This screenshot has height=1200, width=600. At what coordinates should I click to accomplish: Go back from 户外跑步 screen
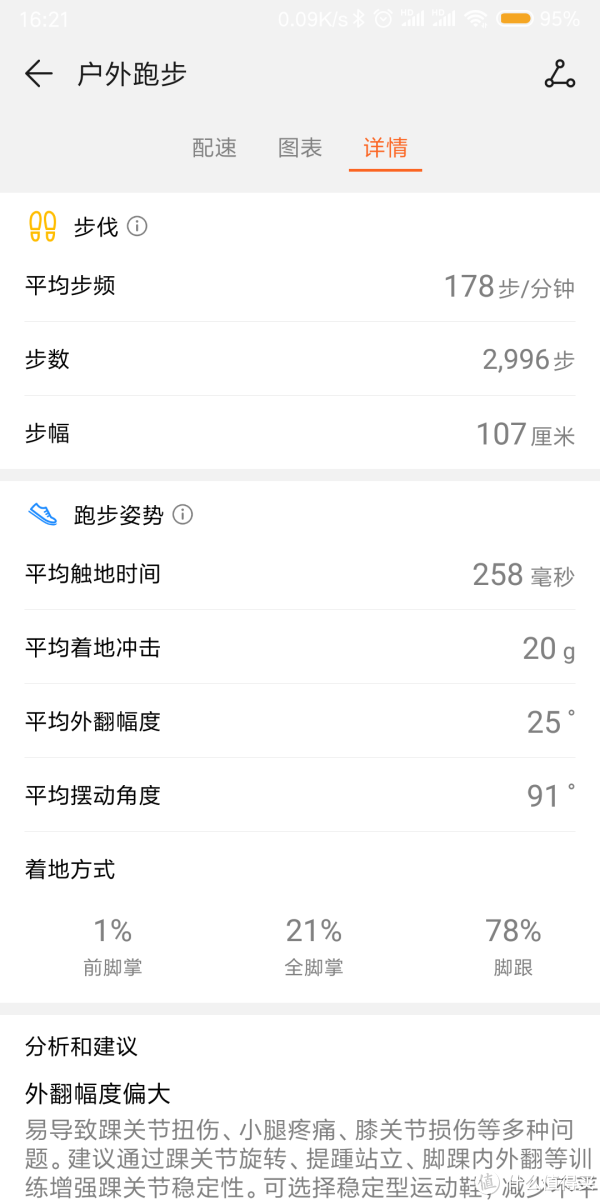38,74
